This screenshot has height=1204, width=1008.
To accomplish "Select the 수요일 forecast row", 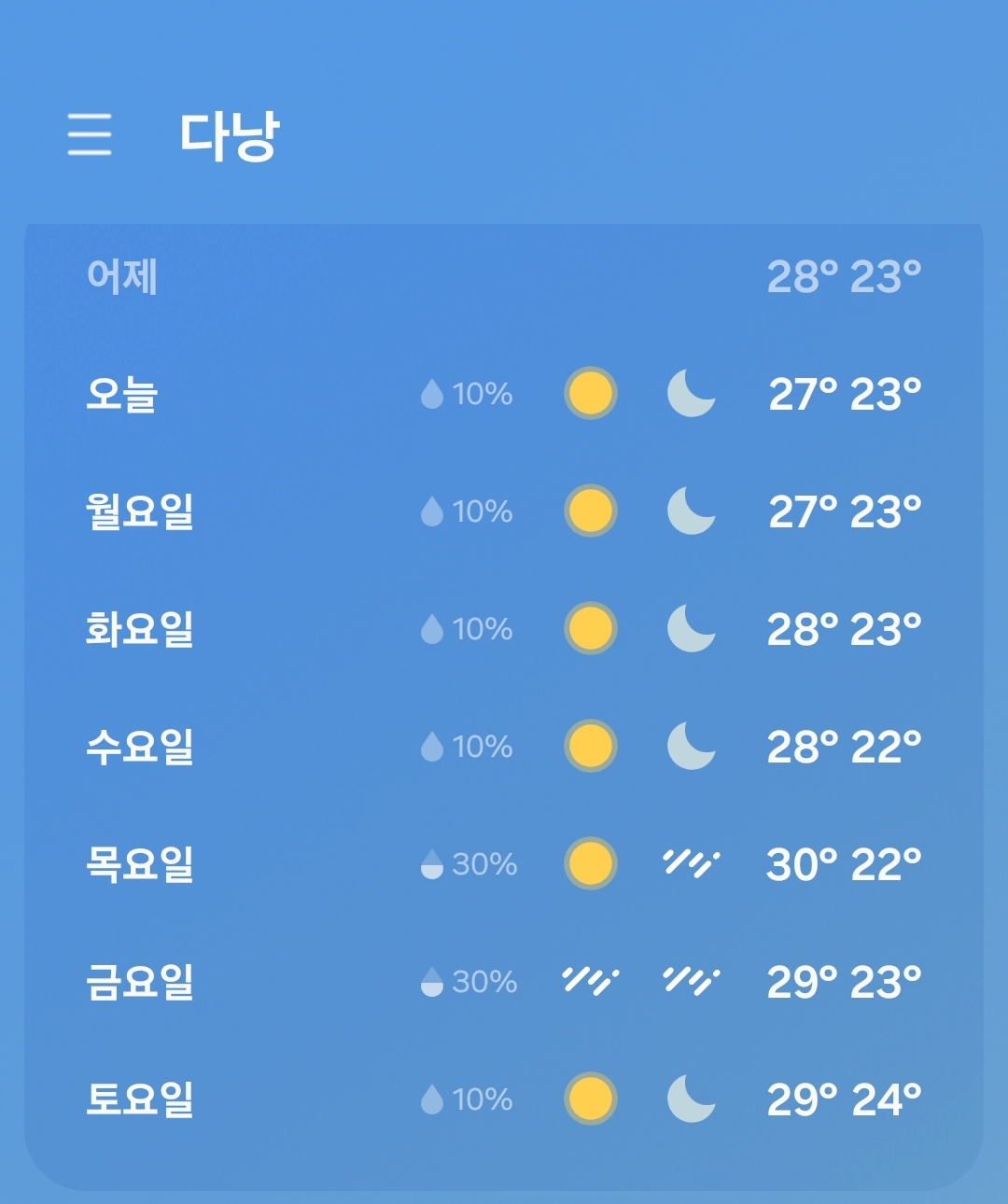I will pyautogui.click(x=504, y=746).
